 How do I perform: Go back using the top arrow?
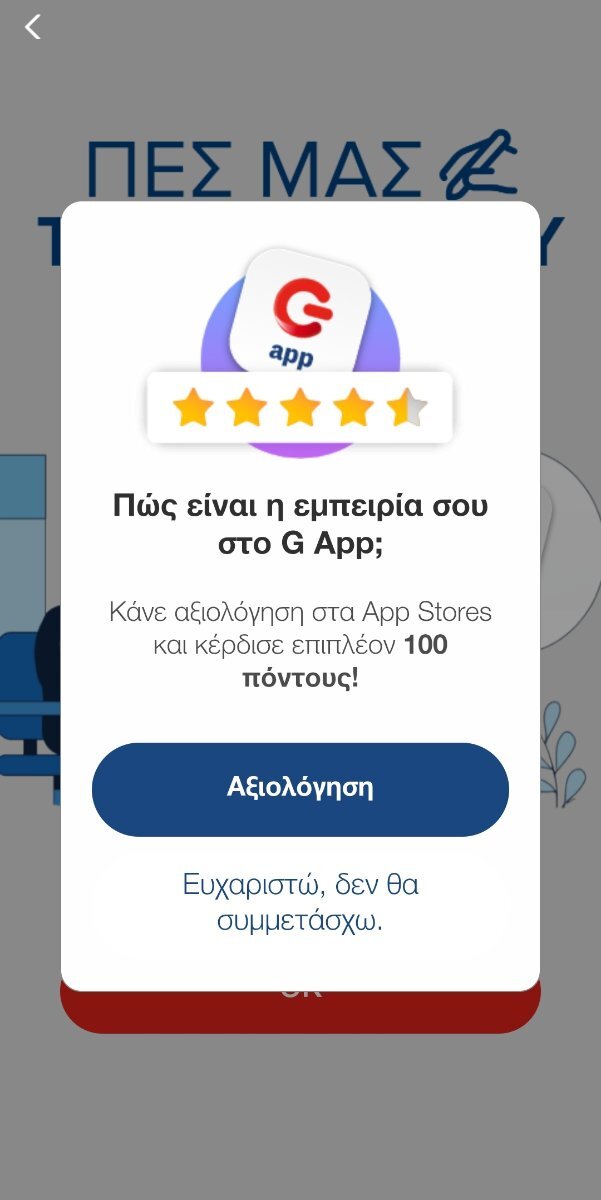[x=33, y=27]
